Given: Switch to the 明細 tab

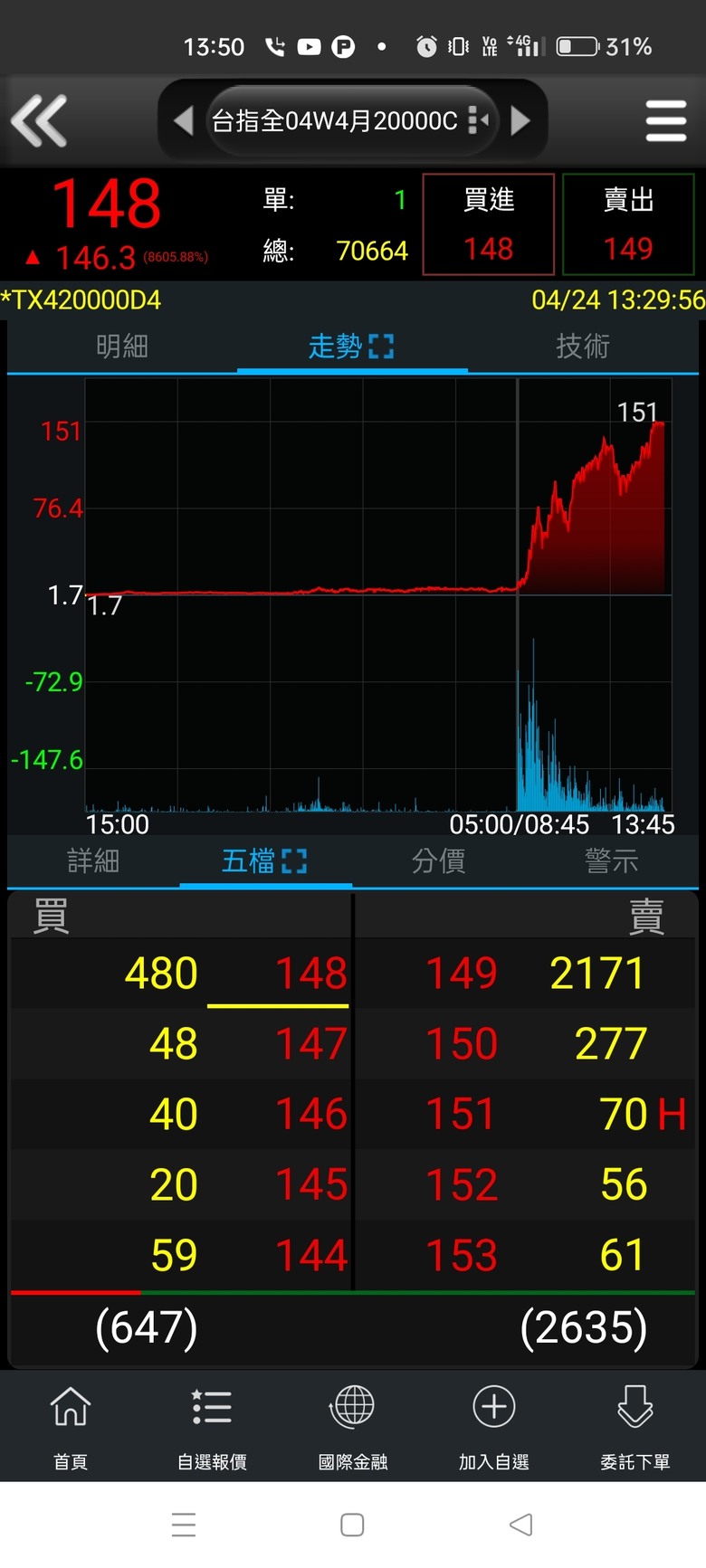Looking at the screenshot, I should point(122,346).
